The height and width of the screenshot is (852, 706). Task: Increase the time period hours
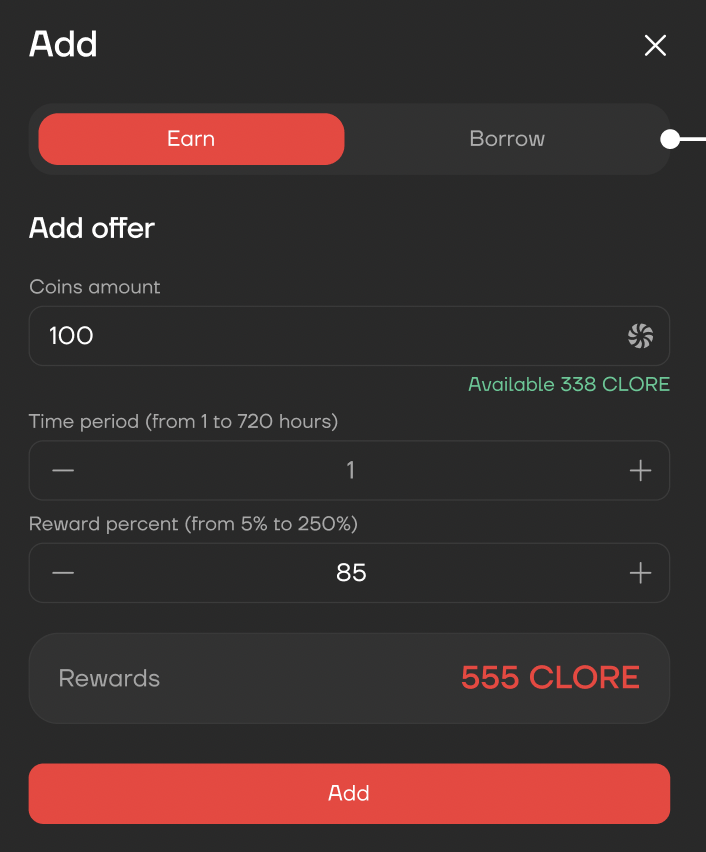tap(640, 470)
